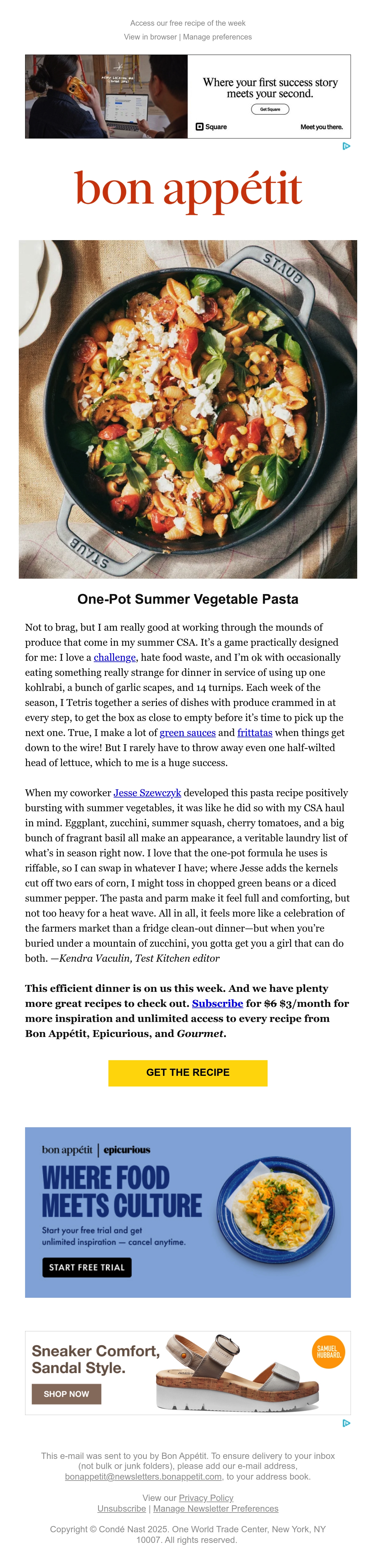Start the free trial in the blue banner
Image resolution: width=376 pixels, height=1568 pixels.
87,1267
